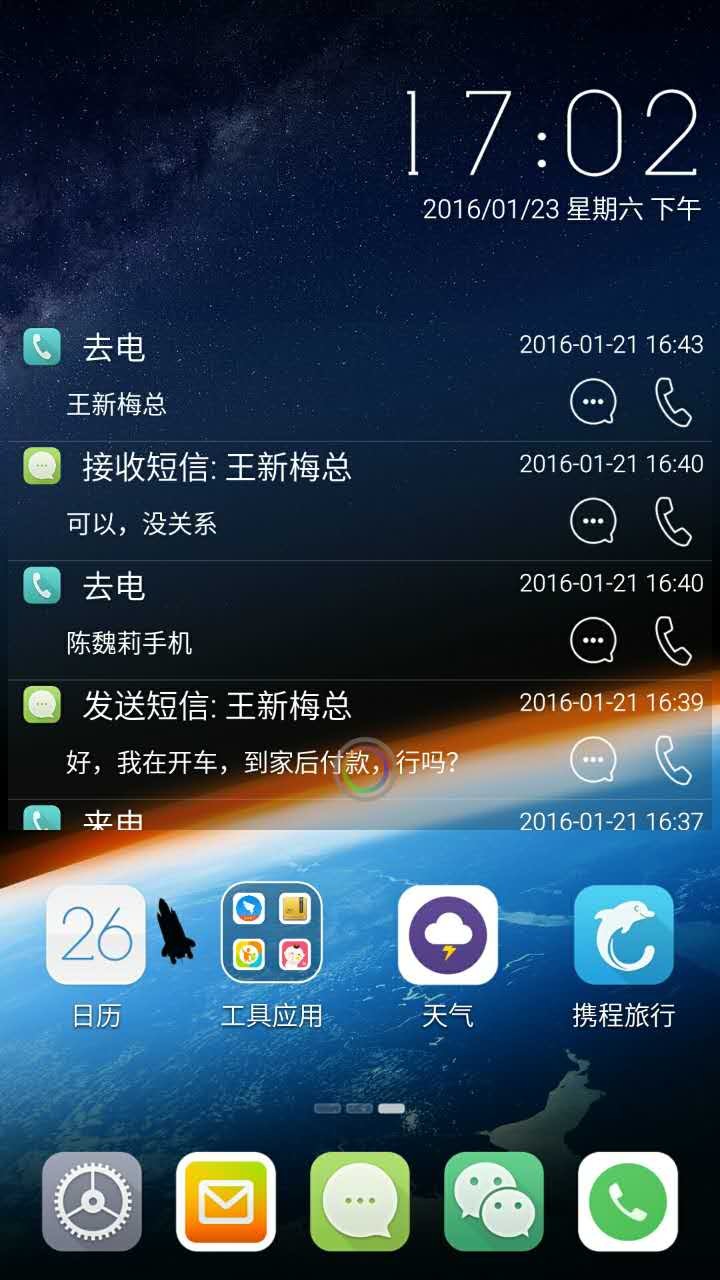The image size is (720, 1280).
Task: Open the Settings gear in dock
Action: pos(92,1201)
